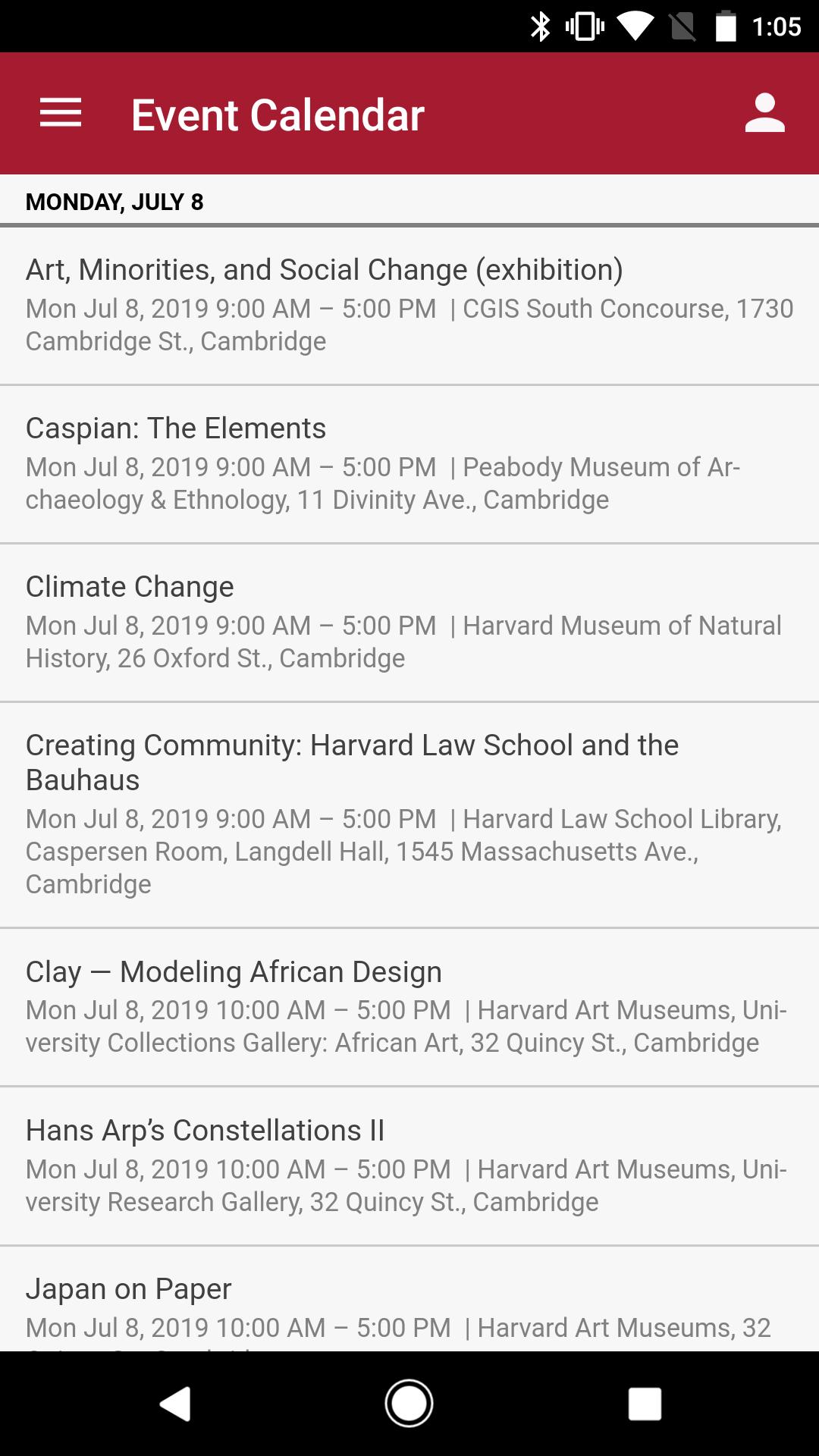Select the Japan on Paper event
Image resolution: width=819 pixels, height=1456 pixels.
(409, 1304)
